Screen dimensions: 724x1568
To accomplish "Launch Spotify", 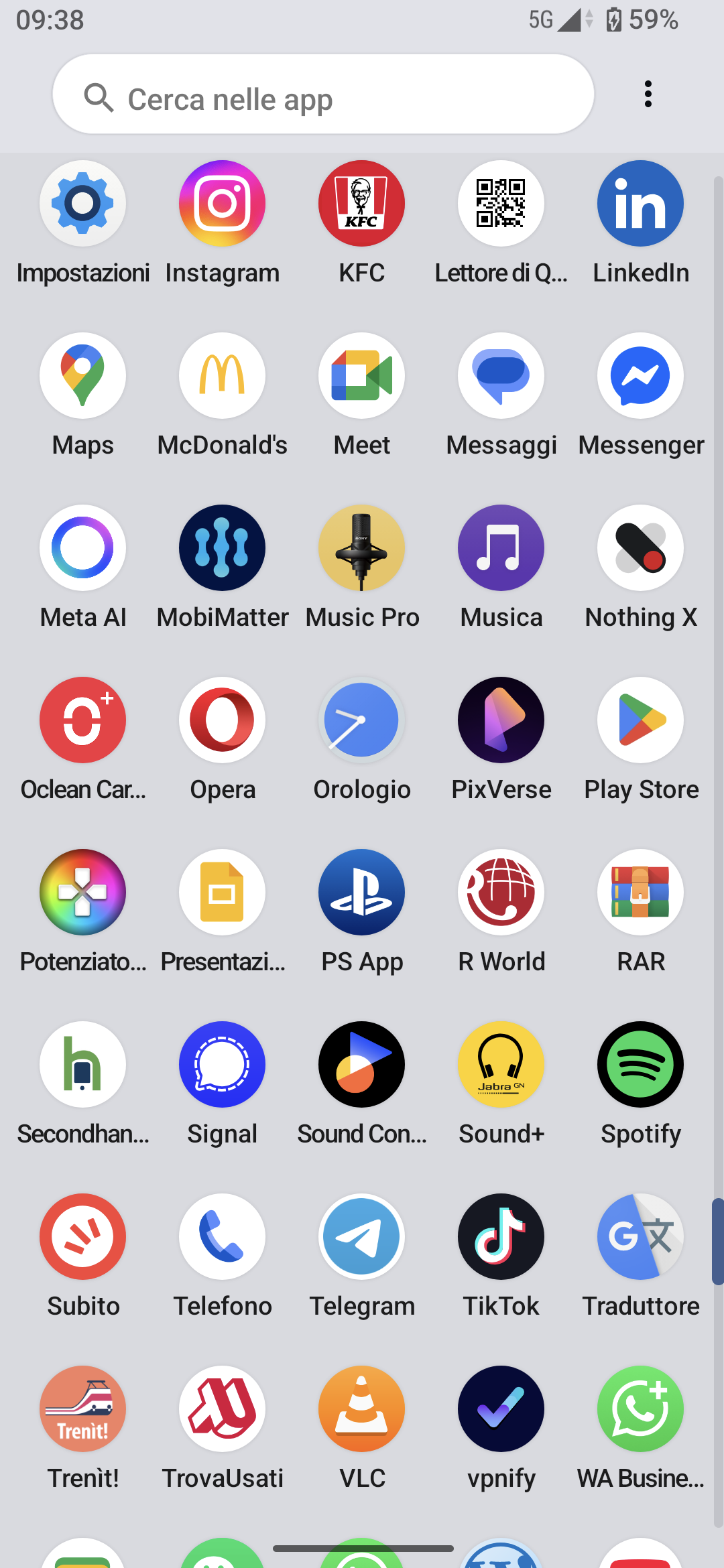I will tap(640, 1065).
